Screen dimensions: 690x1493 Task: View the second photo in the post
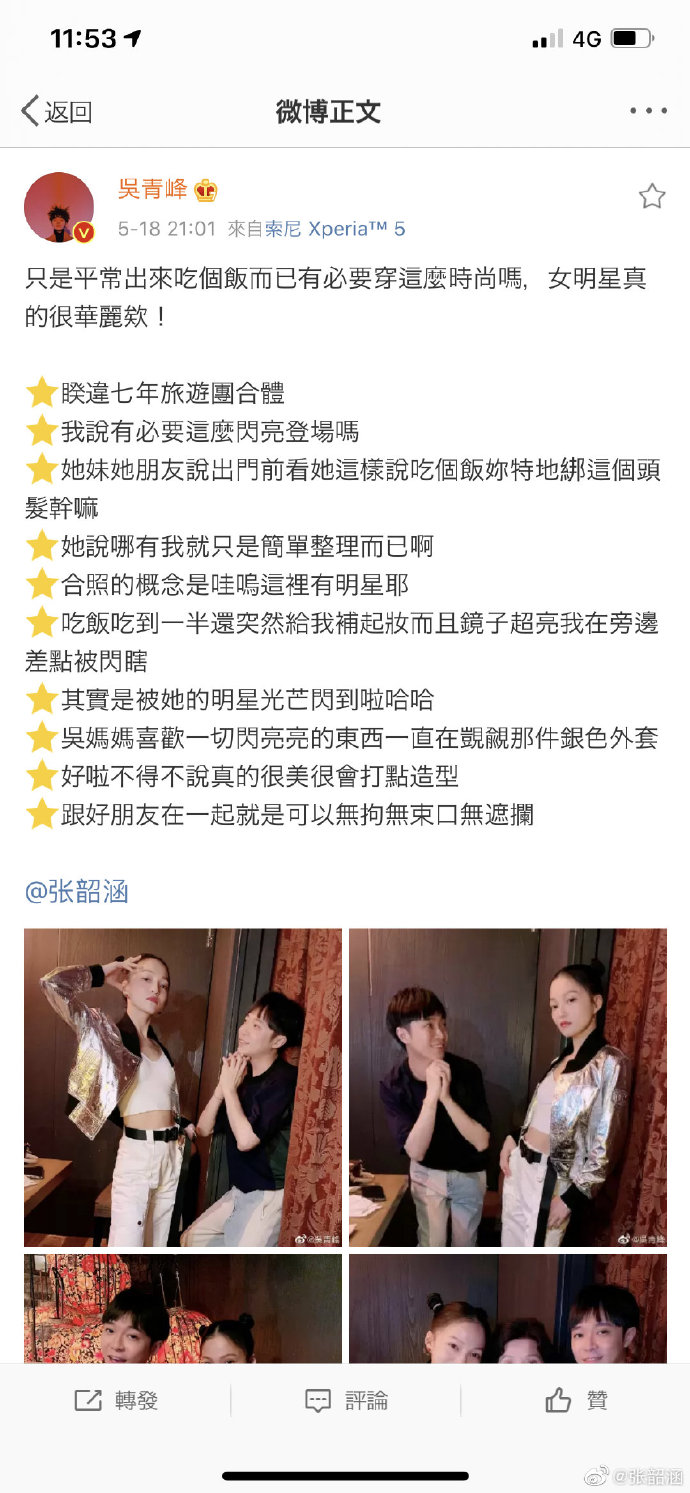[507, 1087]
